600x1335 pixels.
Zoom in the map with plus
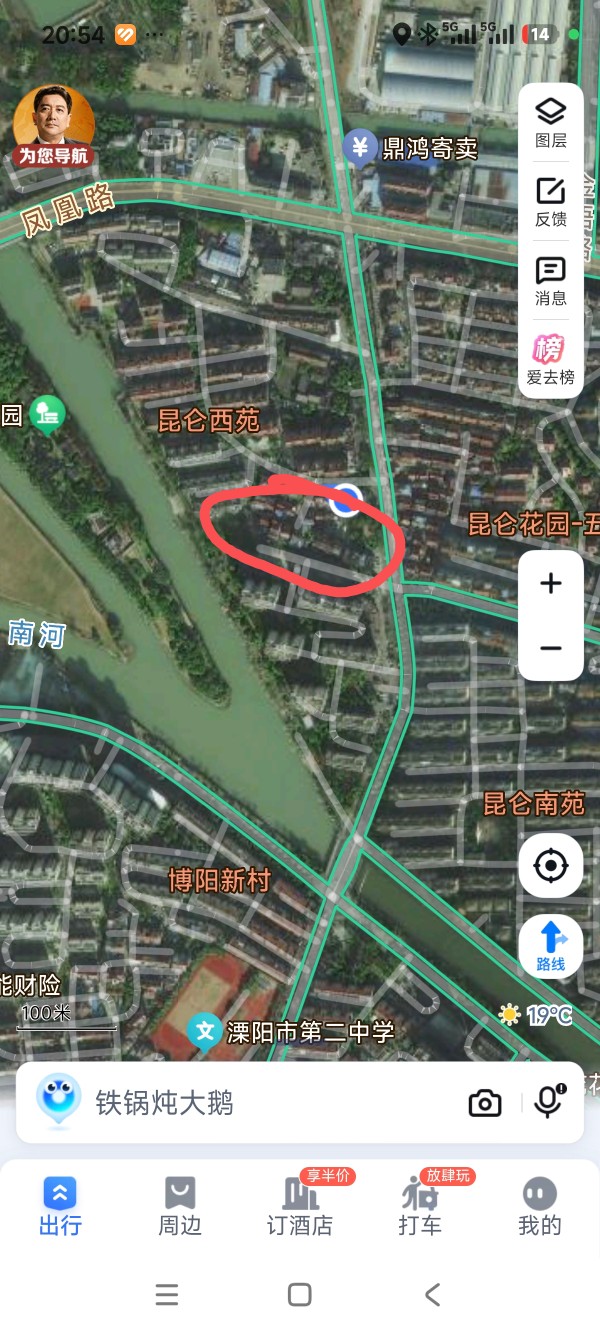tap(551, 584)
